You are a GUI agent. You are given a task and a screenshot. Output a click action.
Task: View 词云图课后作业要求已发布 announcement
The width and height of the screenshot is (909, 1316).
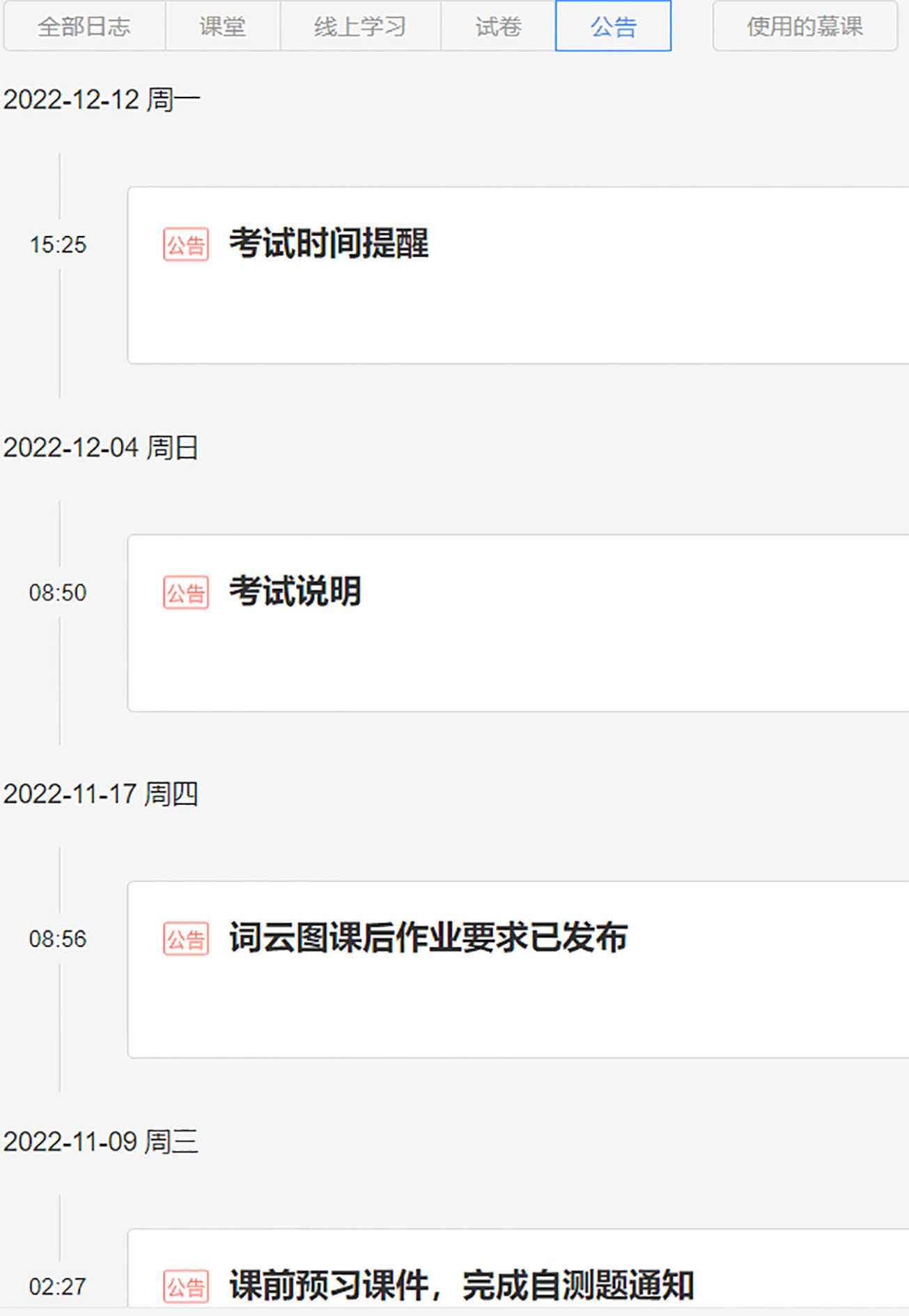tap(428, 938)
